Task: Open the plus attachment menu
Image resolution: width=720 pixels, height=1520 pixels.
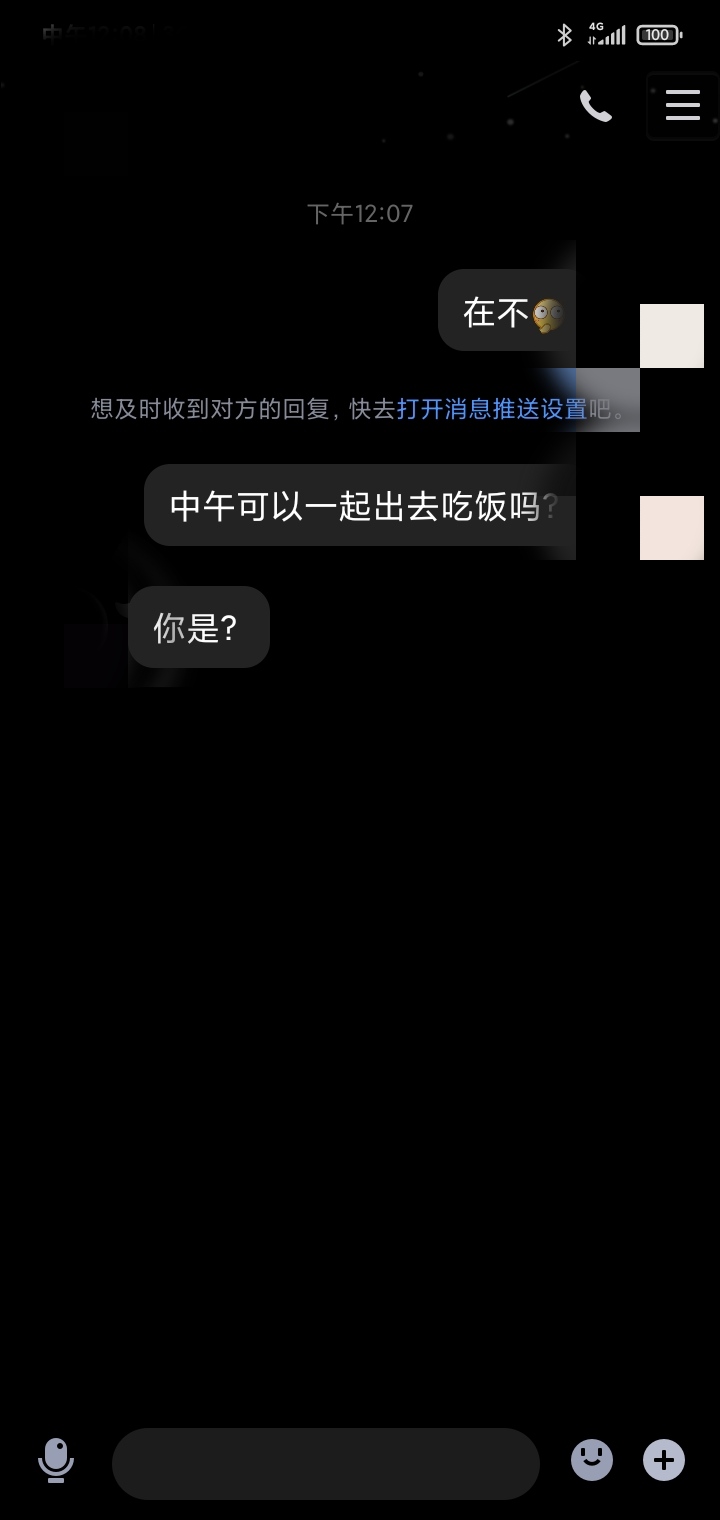Action: point(664,1460)
